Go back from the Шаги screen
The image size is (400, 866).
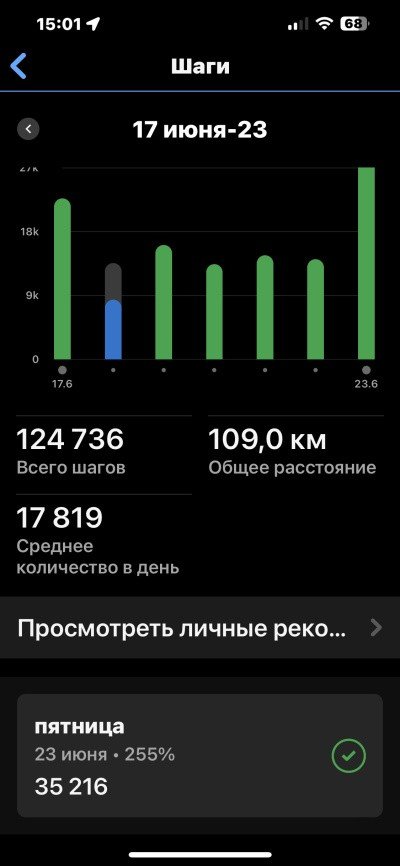pos(19,66)
